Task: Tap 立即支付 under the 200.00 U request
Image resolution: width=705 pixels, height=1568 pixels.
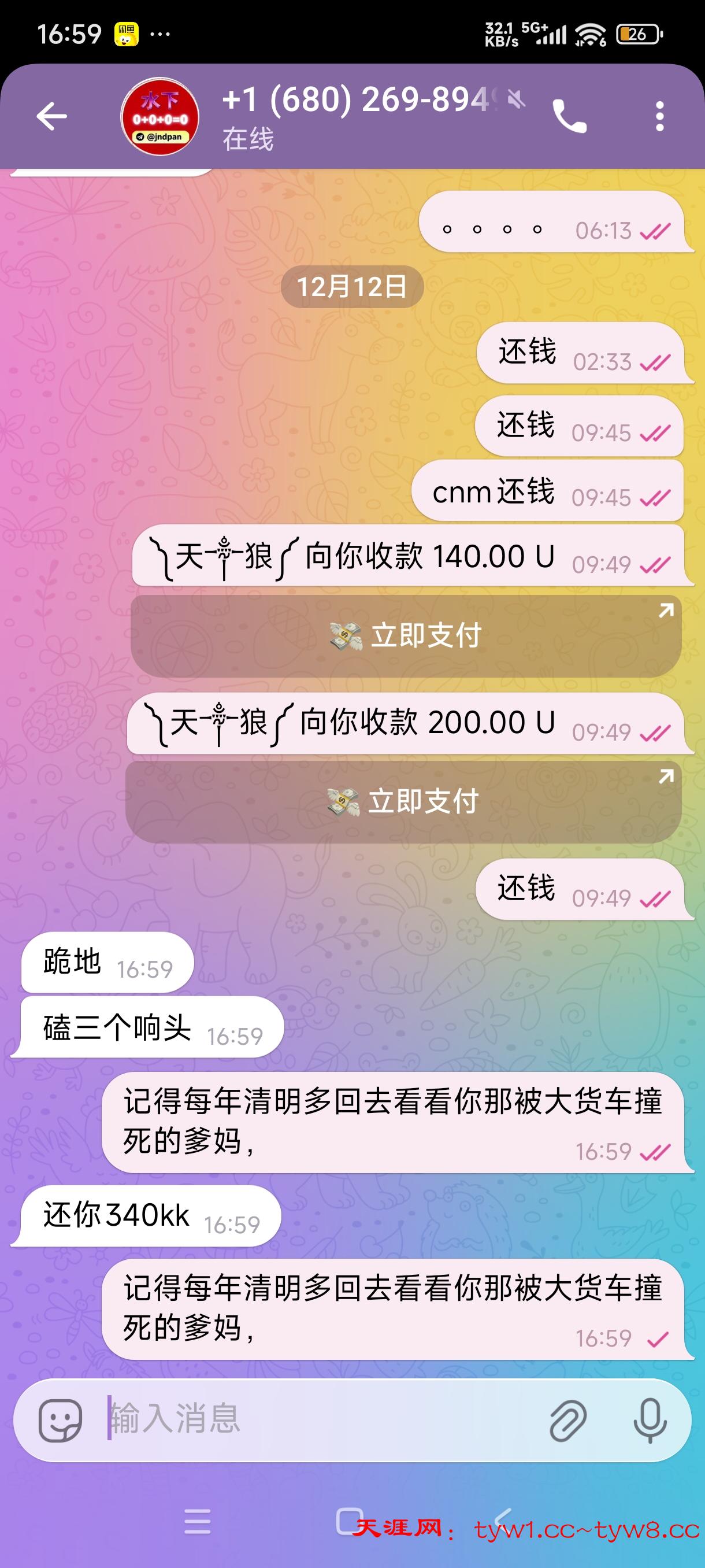Action: tap(403, 802)
